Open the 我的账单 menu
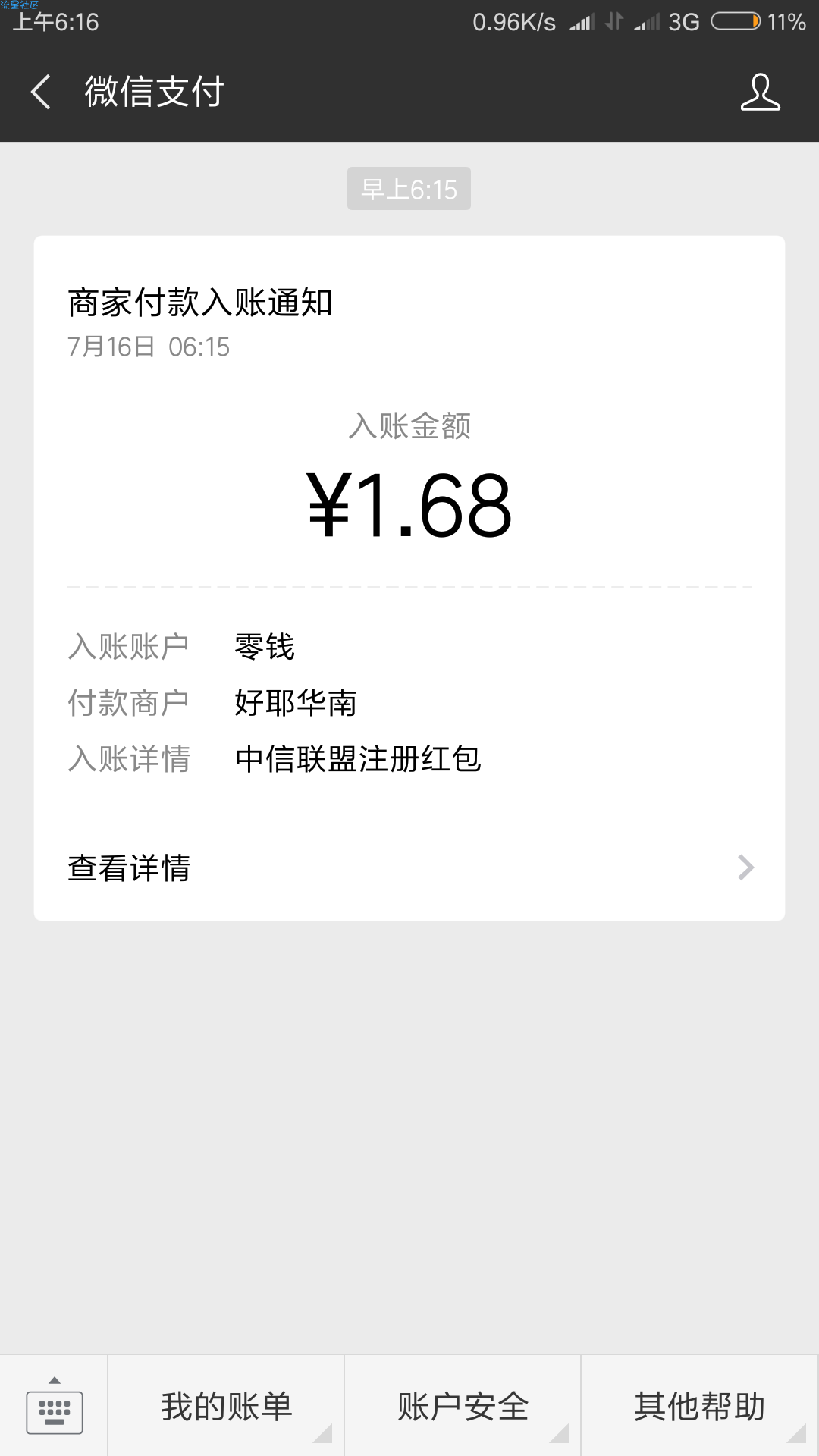 226,1406
